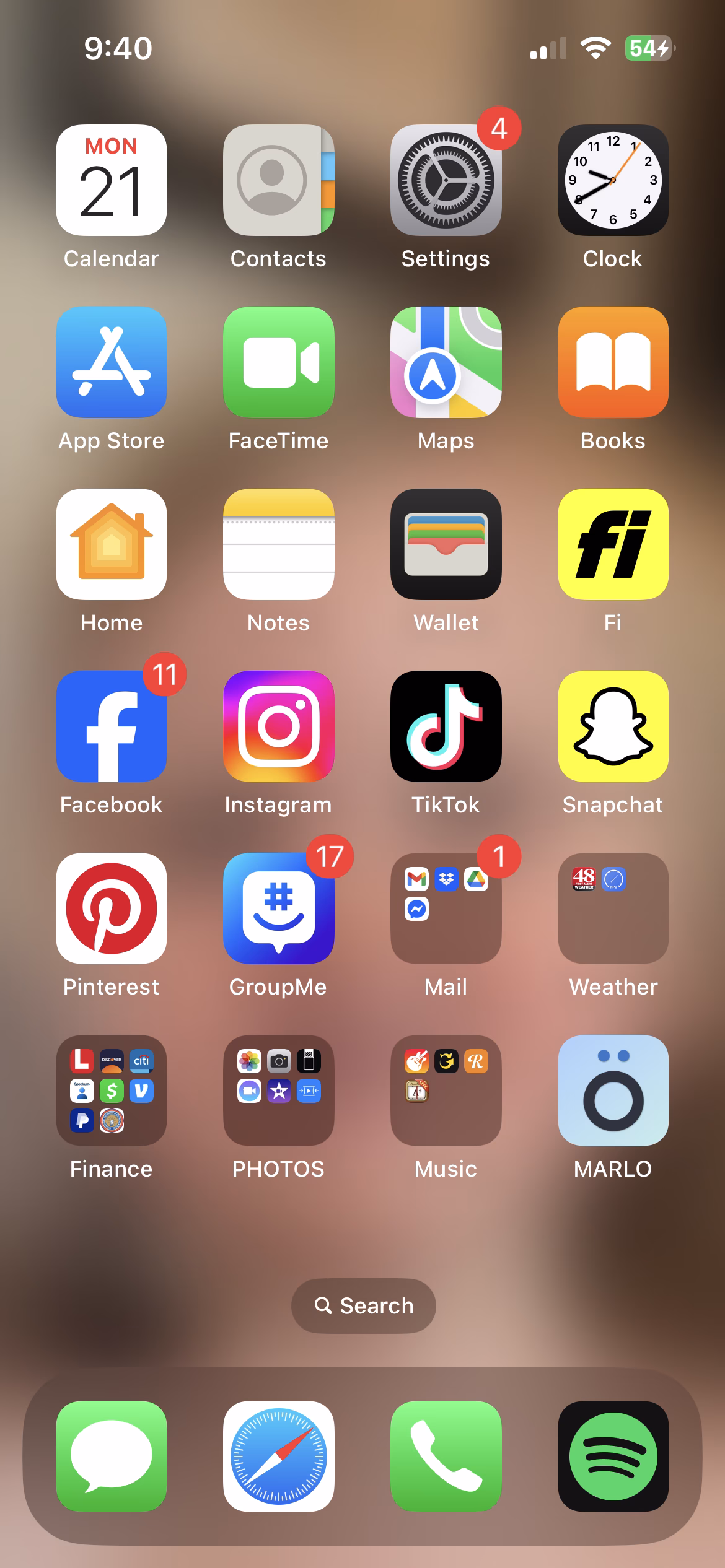Open Contacts

[278, 180]
